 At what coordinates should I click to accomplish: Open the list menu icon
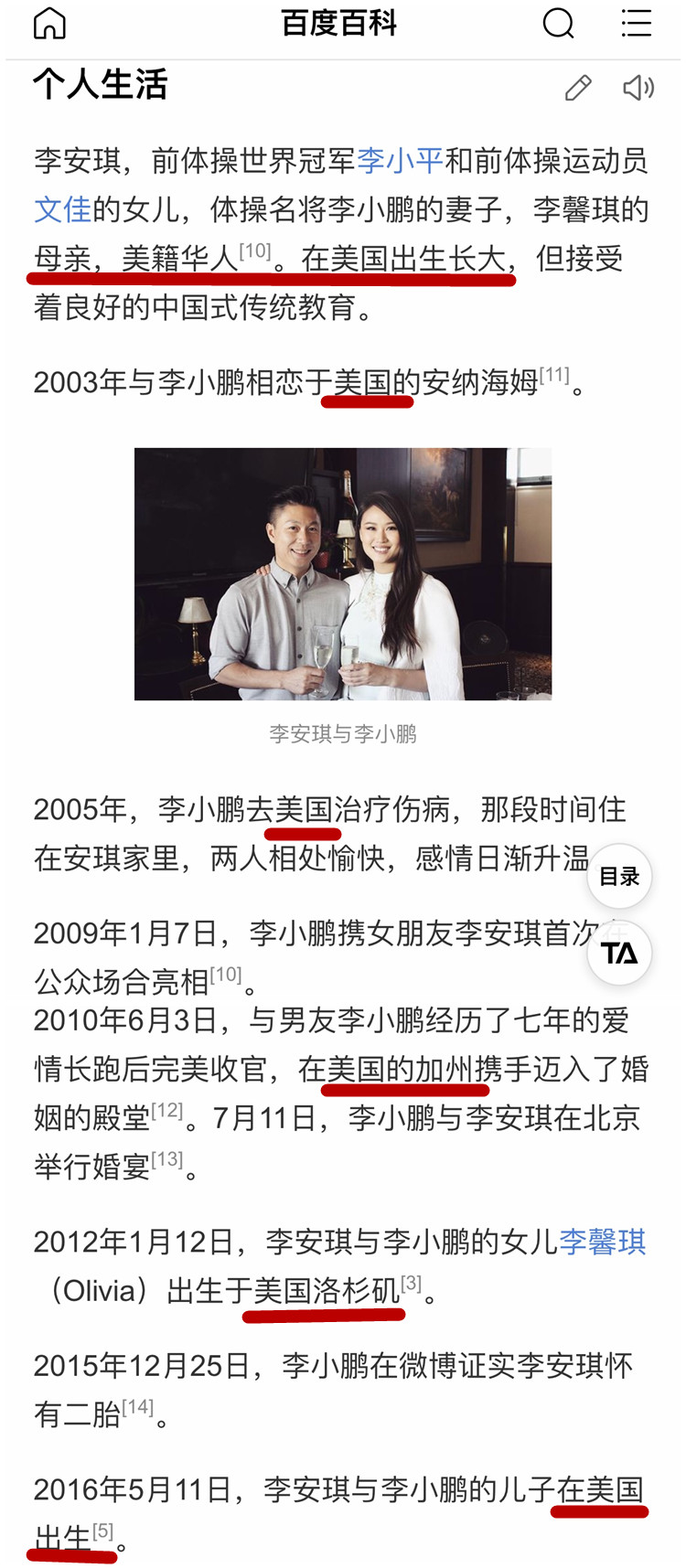636,23
